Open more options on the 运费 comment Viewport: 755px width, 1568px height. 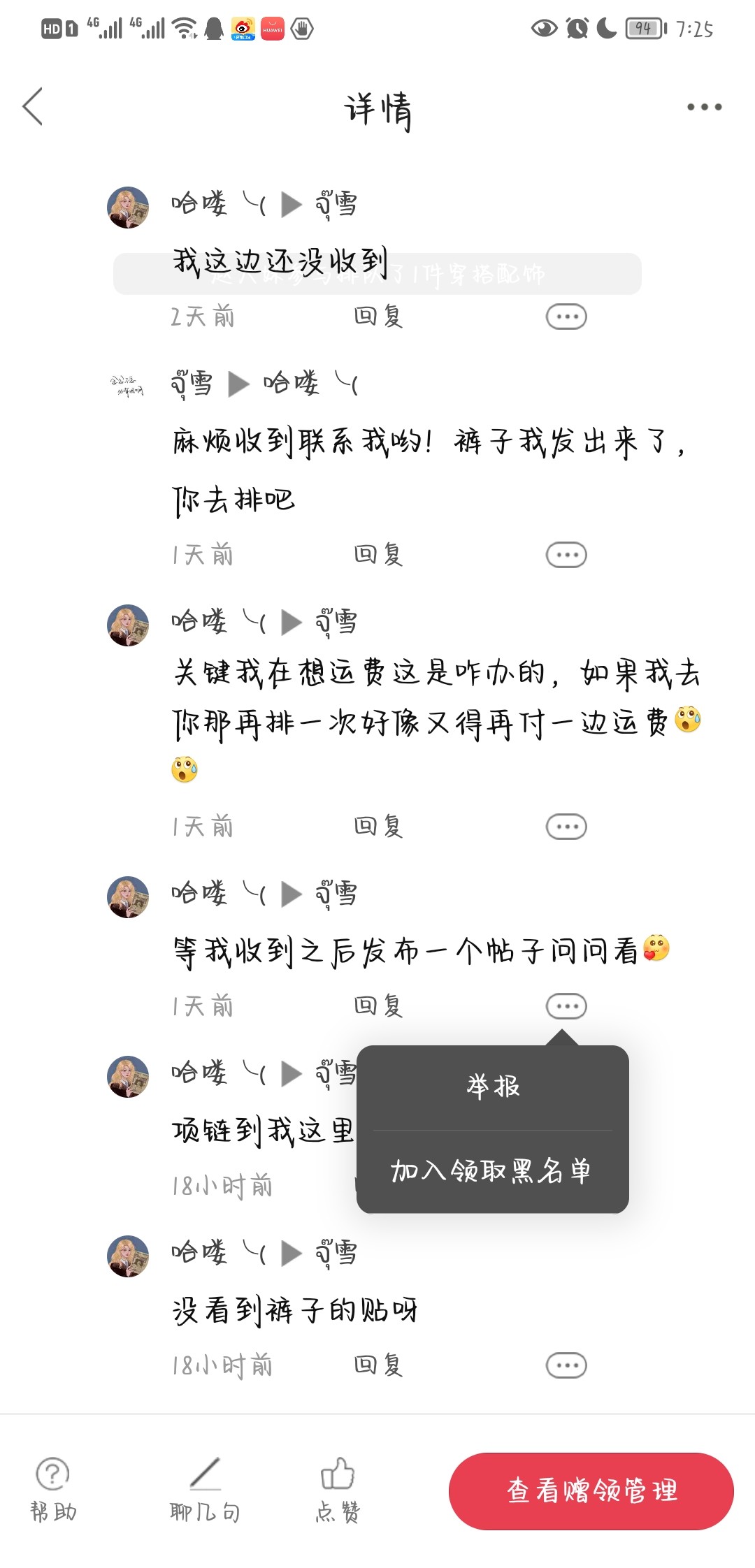pos(566,827)
